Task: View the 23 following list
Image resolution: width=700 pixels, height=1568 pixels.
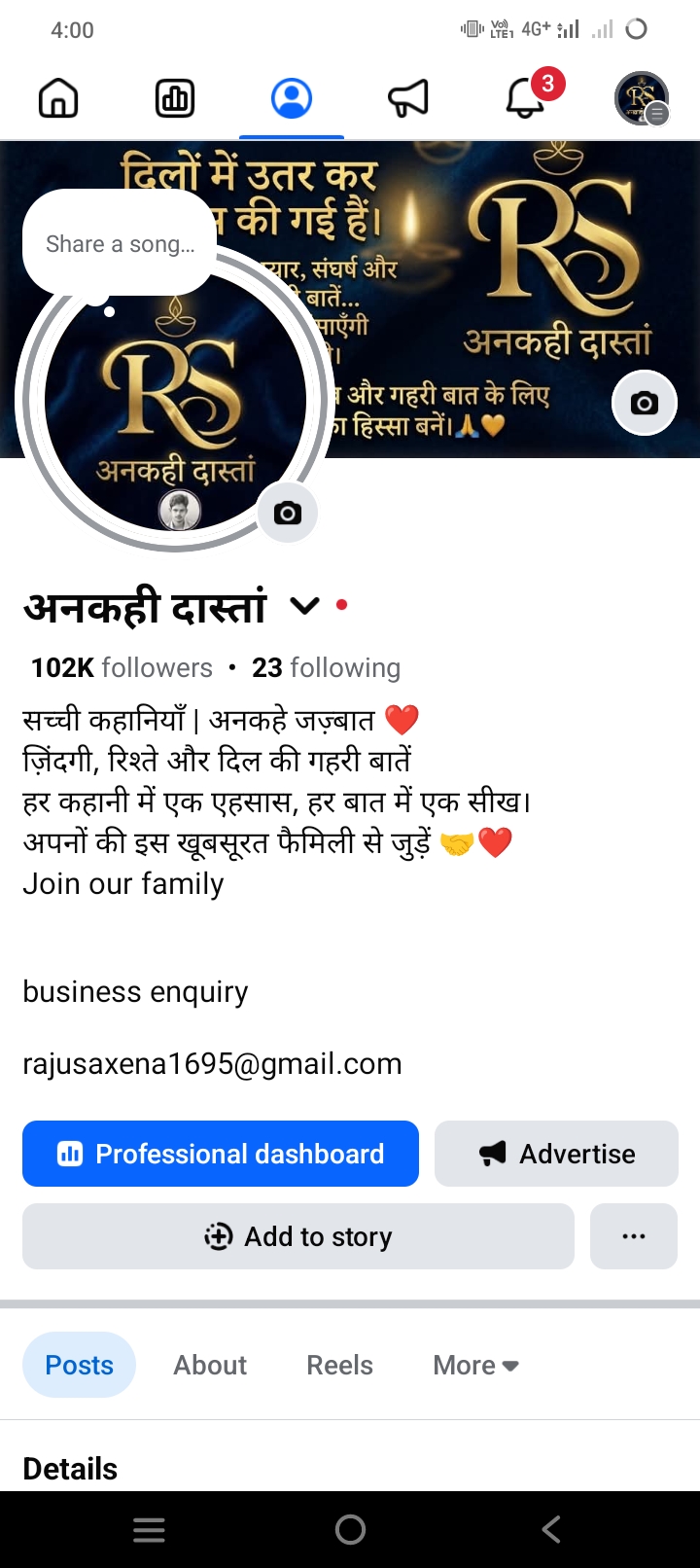Action: point(326,667)
